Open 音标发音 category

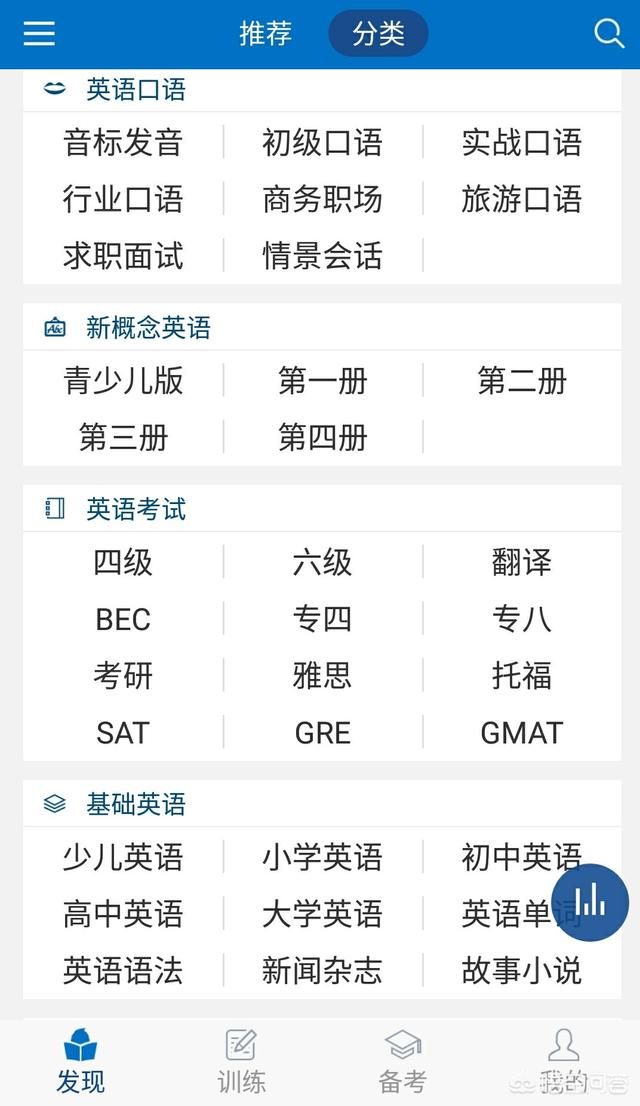point(123,142)
